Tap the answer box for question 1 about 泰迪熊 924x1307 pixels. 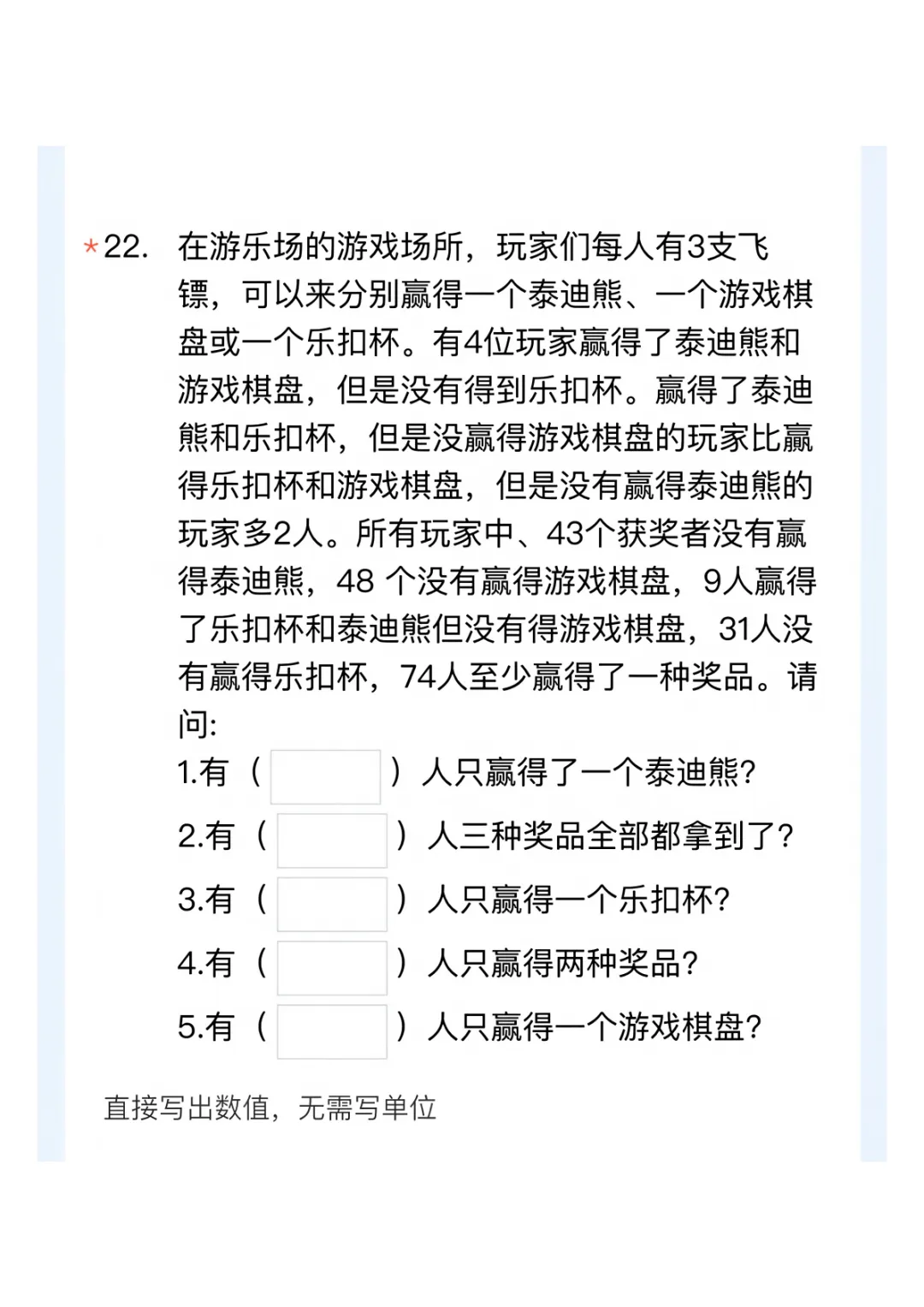click(x=325, y=776)
